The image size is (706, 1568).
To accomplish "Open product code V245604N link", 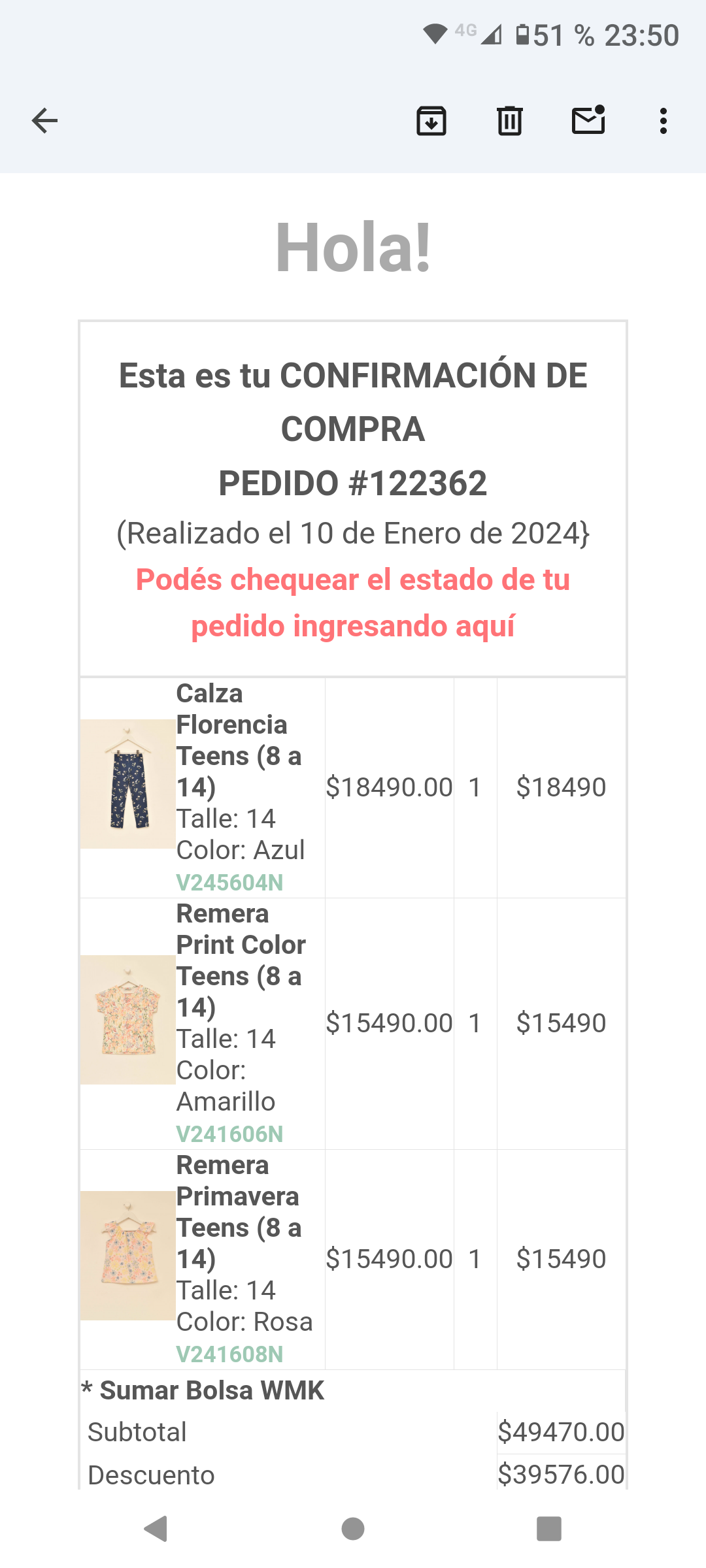I will 229,883.
